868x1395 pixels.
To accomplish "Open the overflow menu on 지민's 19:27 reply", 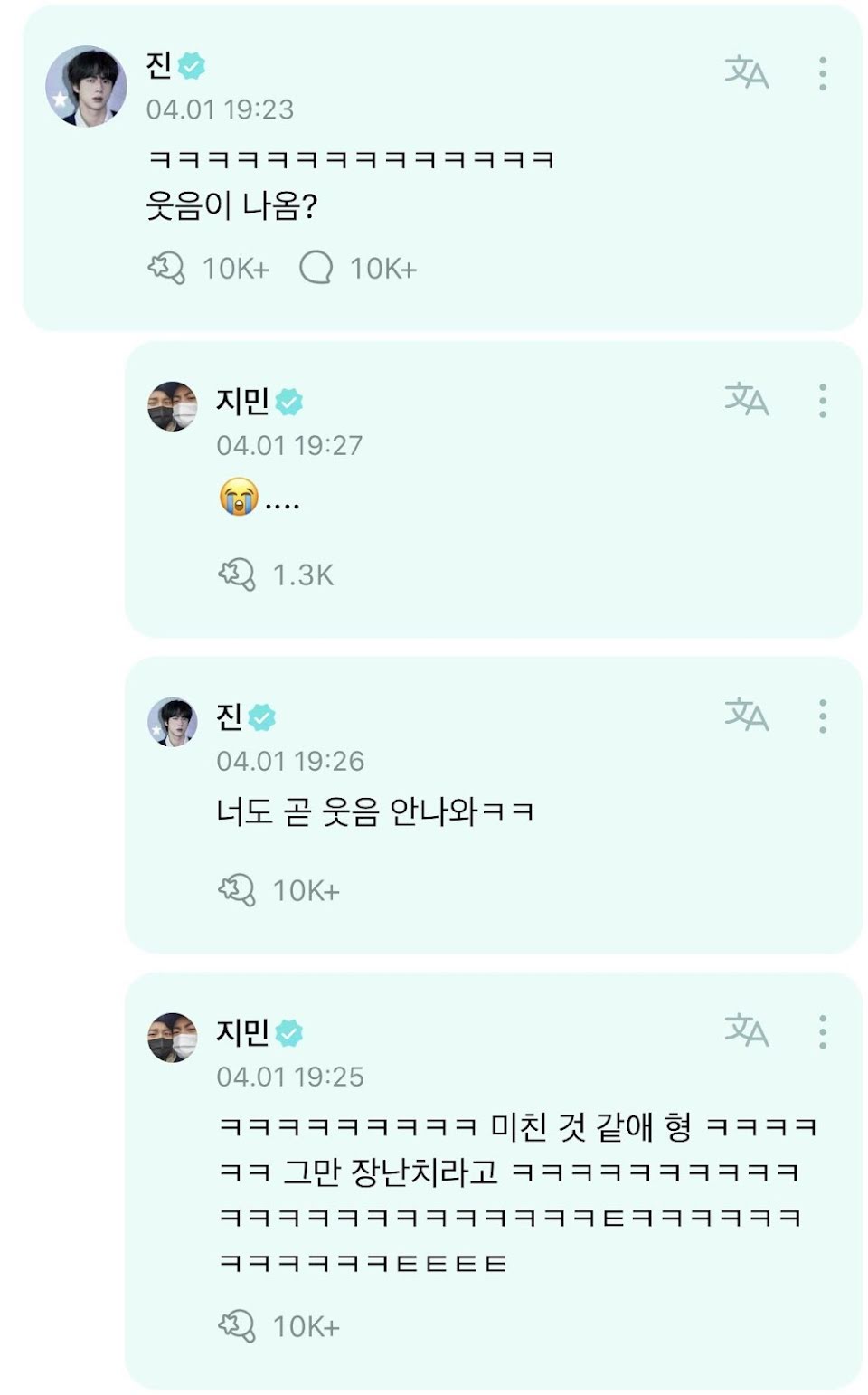I will point(822,400).
